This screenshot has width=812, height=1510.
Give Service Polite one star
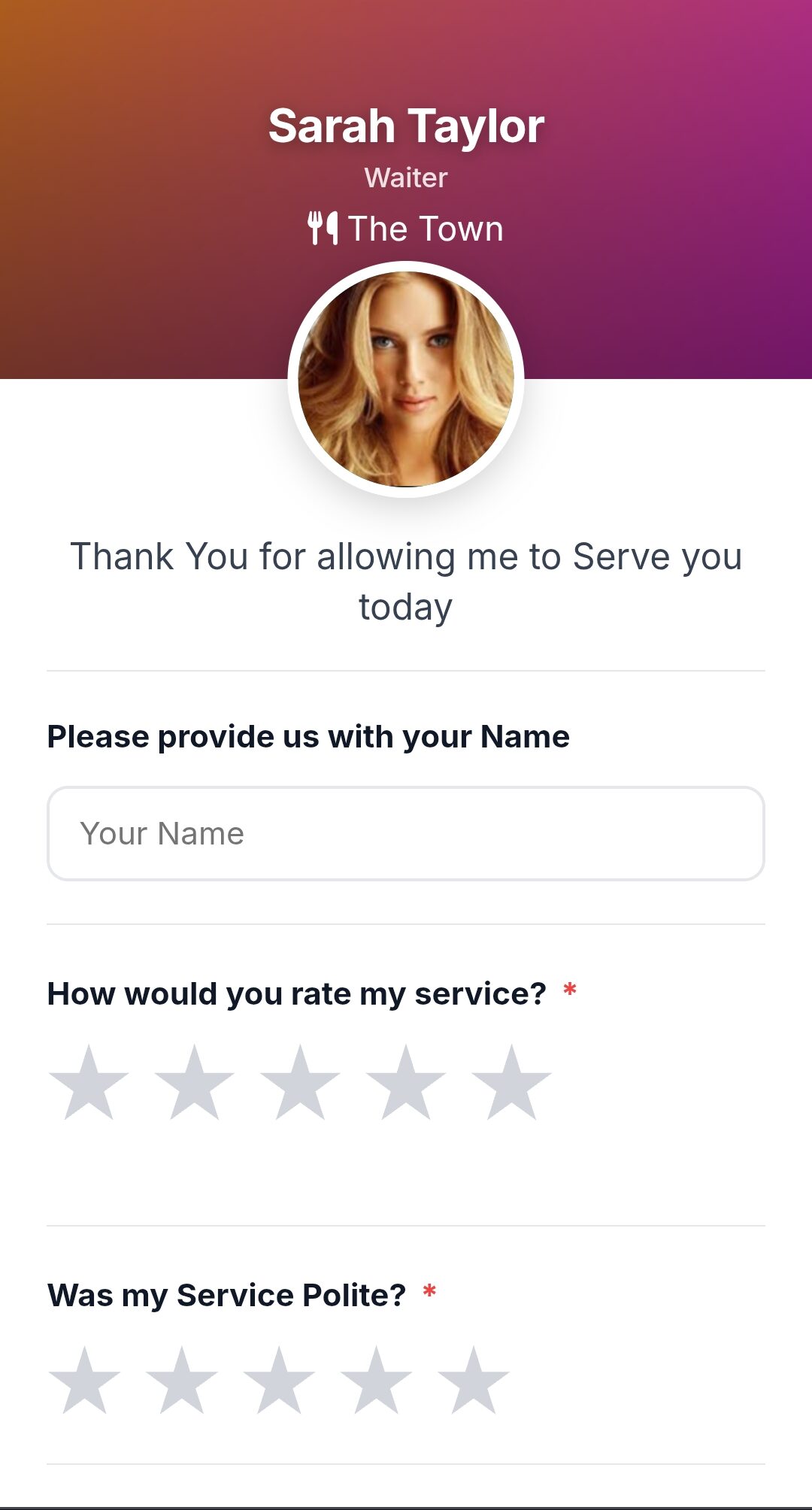tap(84, 1382)
